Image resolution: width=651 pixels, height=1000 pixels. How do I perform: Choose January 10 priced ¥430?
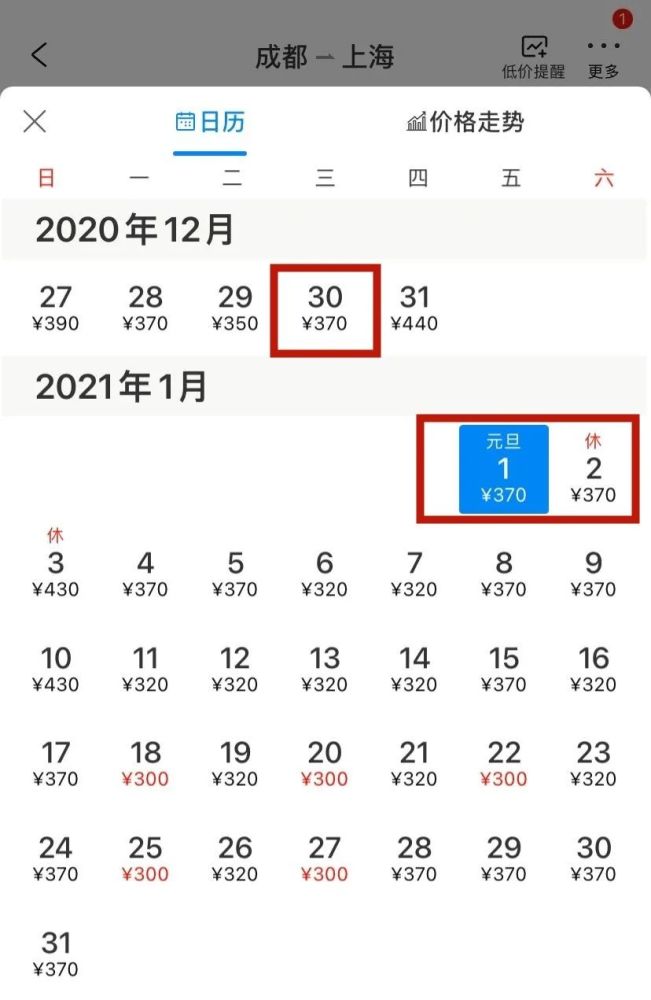(x=56, y=669)
